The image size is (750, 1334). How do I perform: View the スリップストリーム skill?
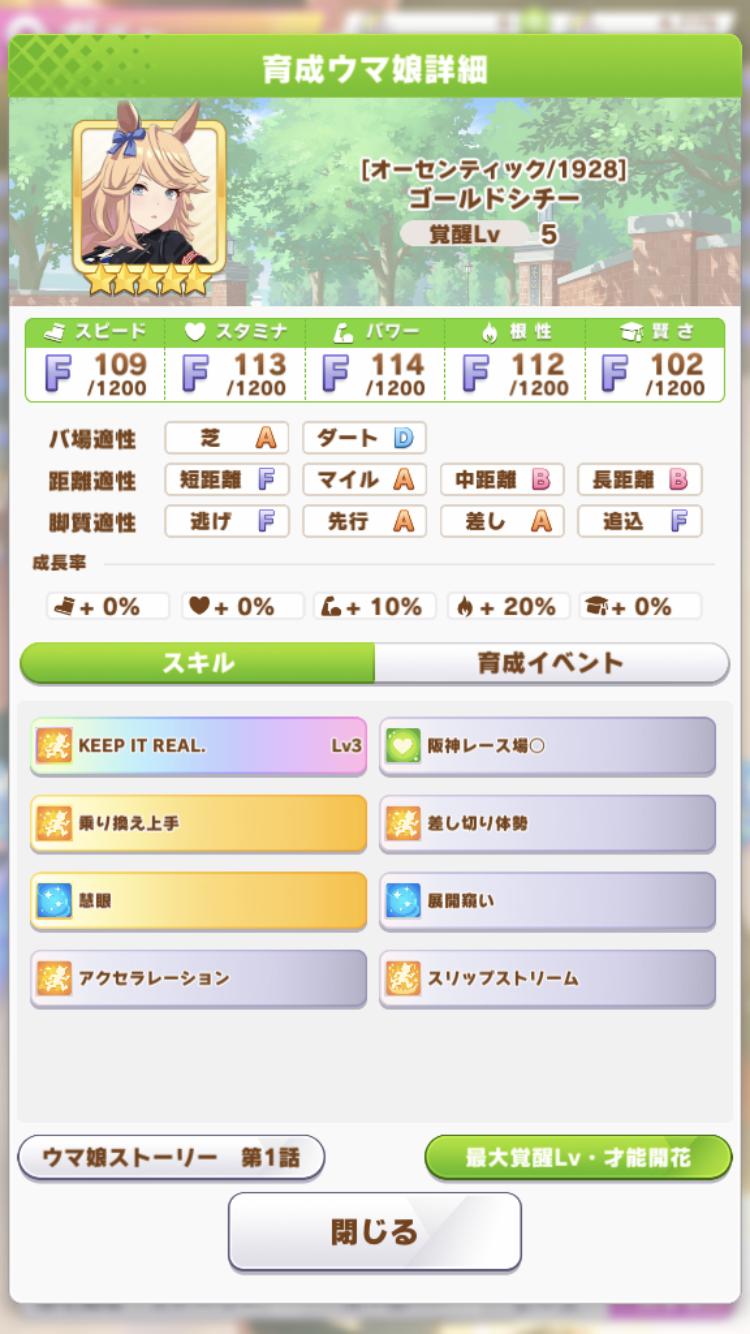pos(547,978)
